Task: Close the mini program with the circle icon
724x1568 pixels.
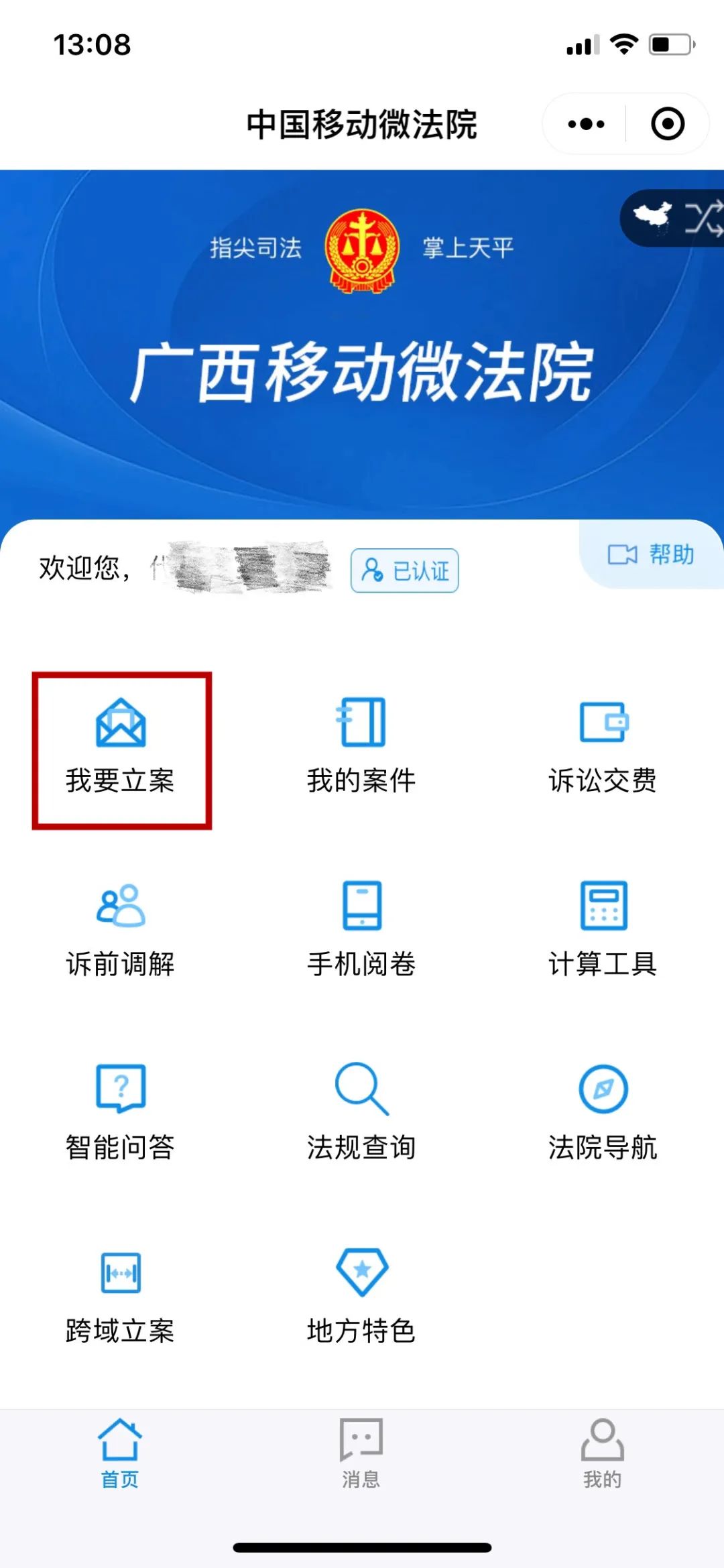Action: coord(668,124)
